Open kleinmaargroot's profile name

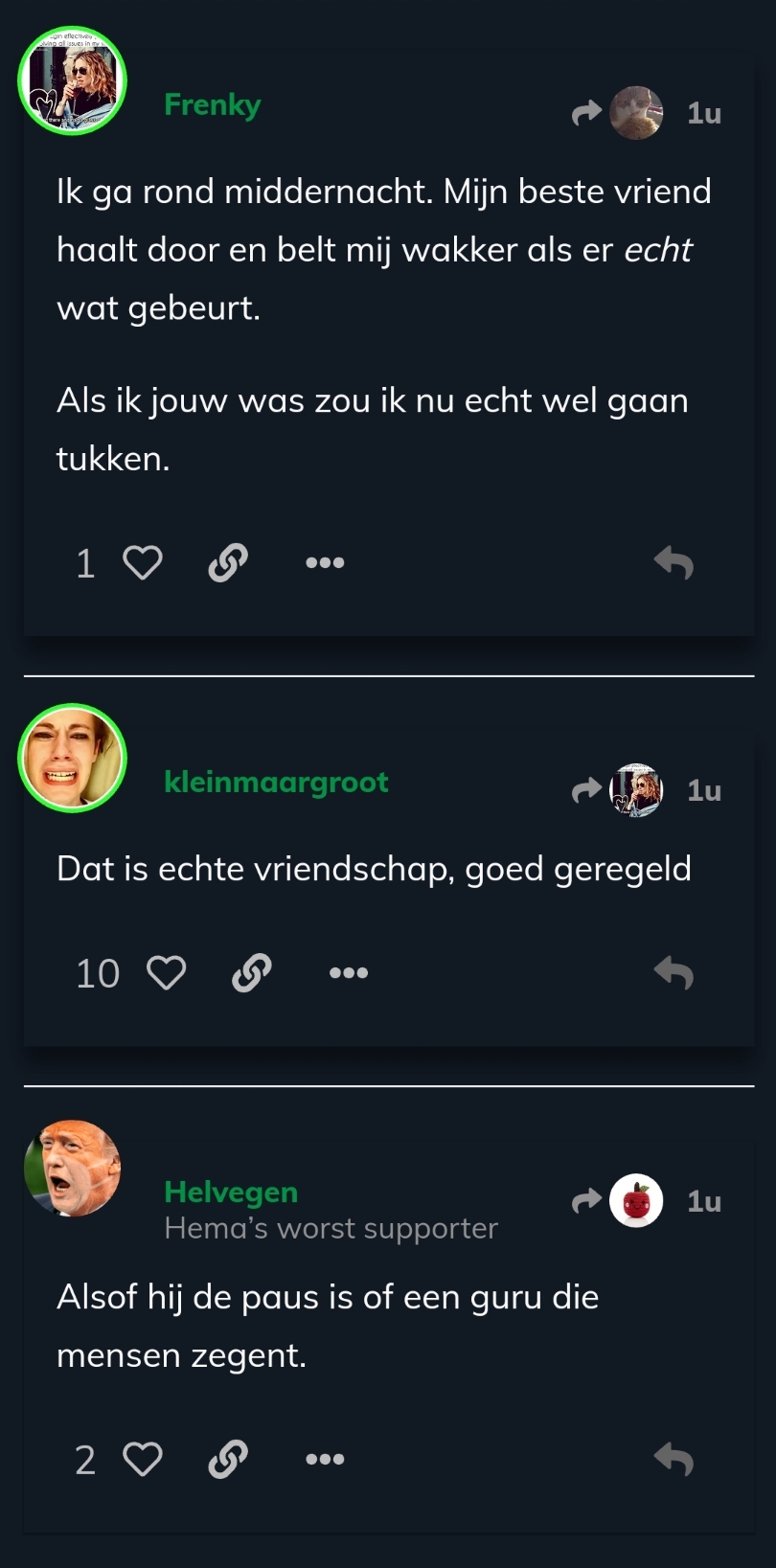[276, 782]
